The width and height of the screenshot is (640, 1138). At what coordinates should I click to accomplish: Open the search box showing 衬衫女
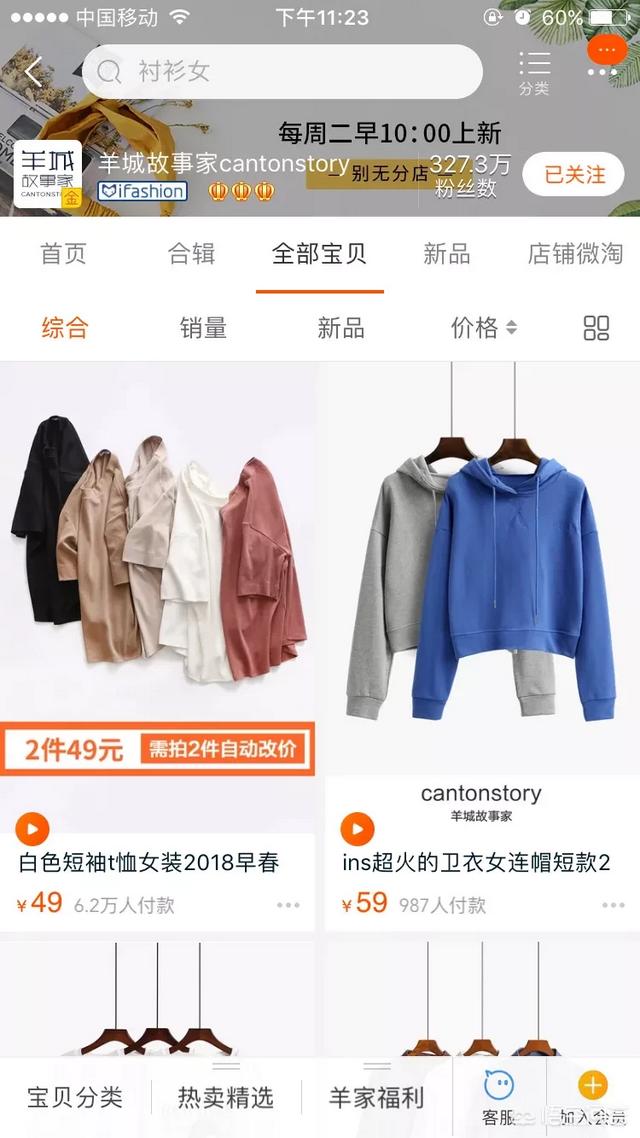[282, 71]
